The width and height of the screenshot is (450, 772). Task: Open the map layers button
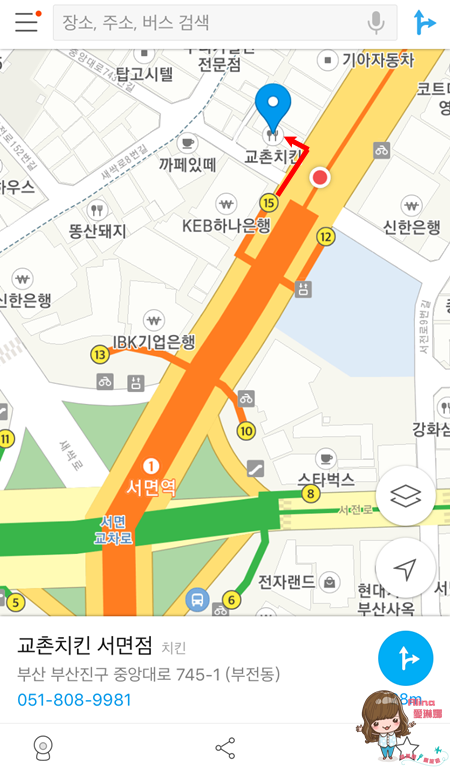[405, 496]
